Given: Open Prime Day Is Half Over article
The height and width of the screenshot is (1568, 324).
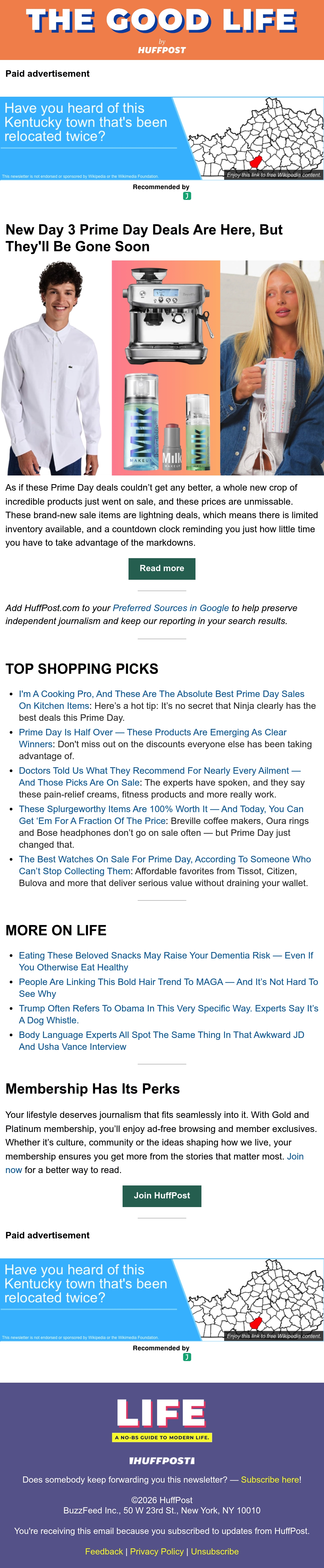Looking at the screenshot, I should pyautogui.click(x=153, y=738).
